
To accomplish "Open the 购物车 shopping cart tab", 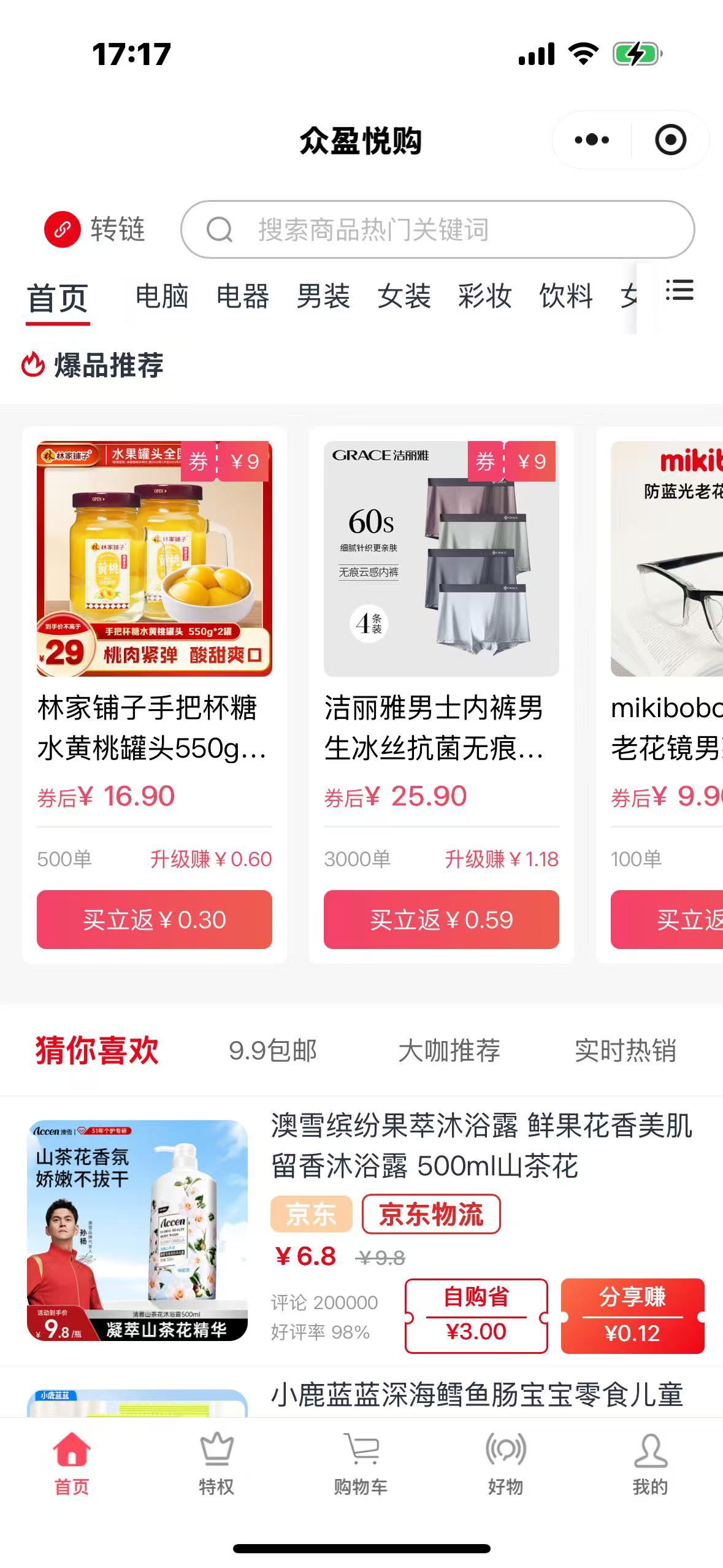I will (x=361, y=1464).
